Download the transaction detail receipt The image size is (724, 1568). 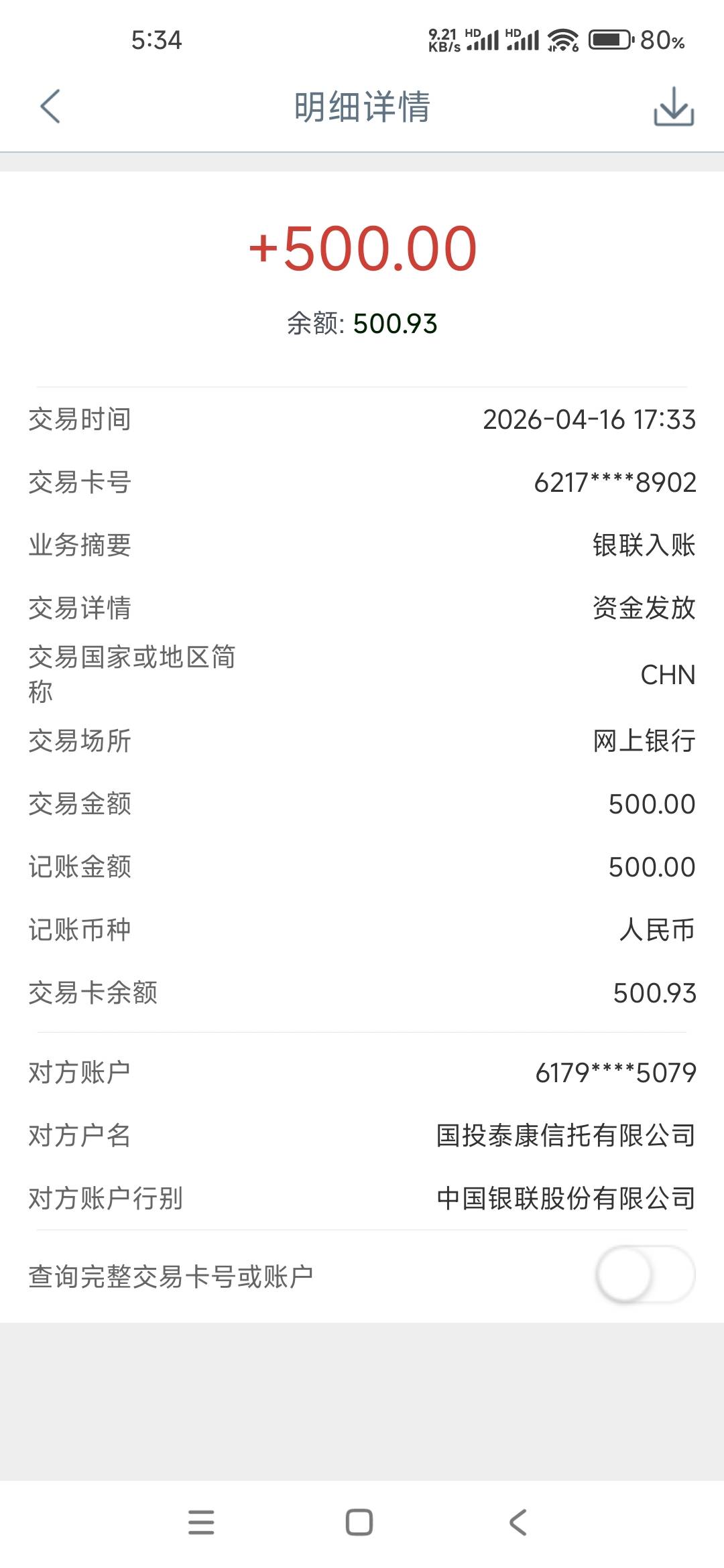click(x=674, y=107)
